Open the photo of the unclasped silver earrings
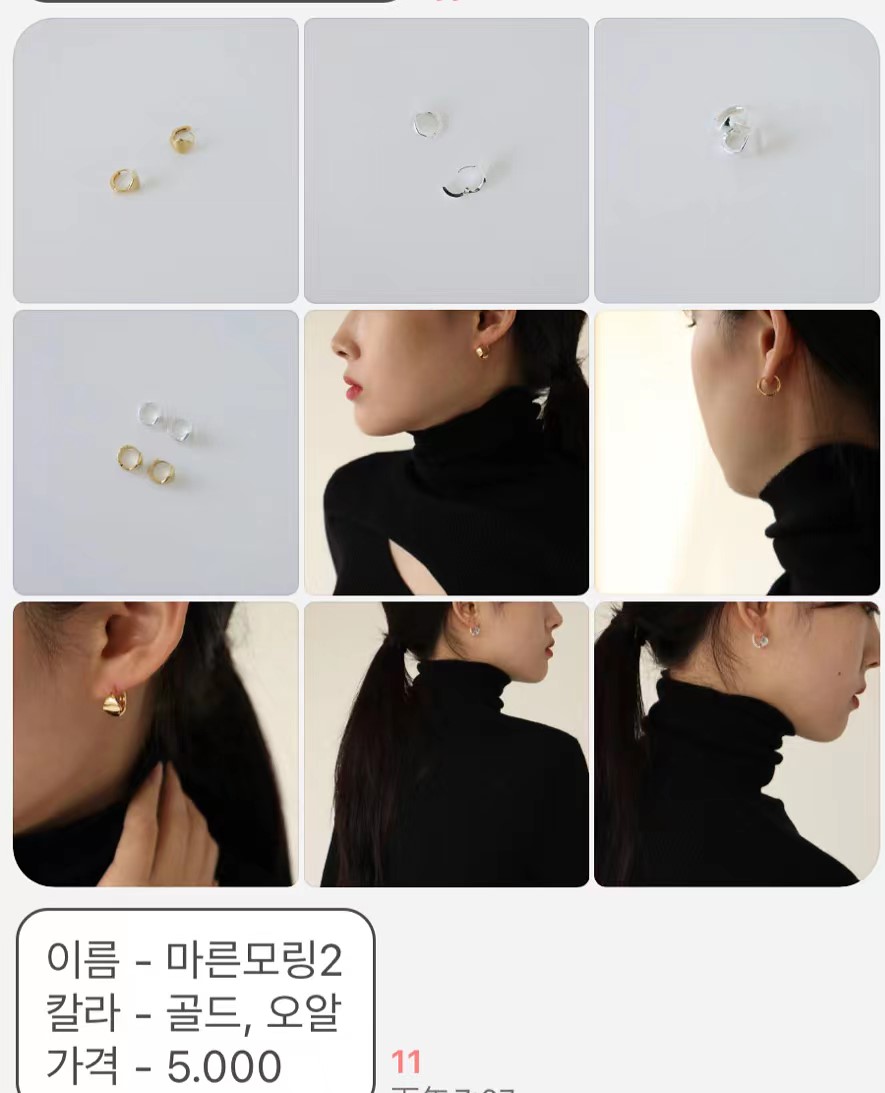885x1093 pixels. tap(446, 161)
